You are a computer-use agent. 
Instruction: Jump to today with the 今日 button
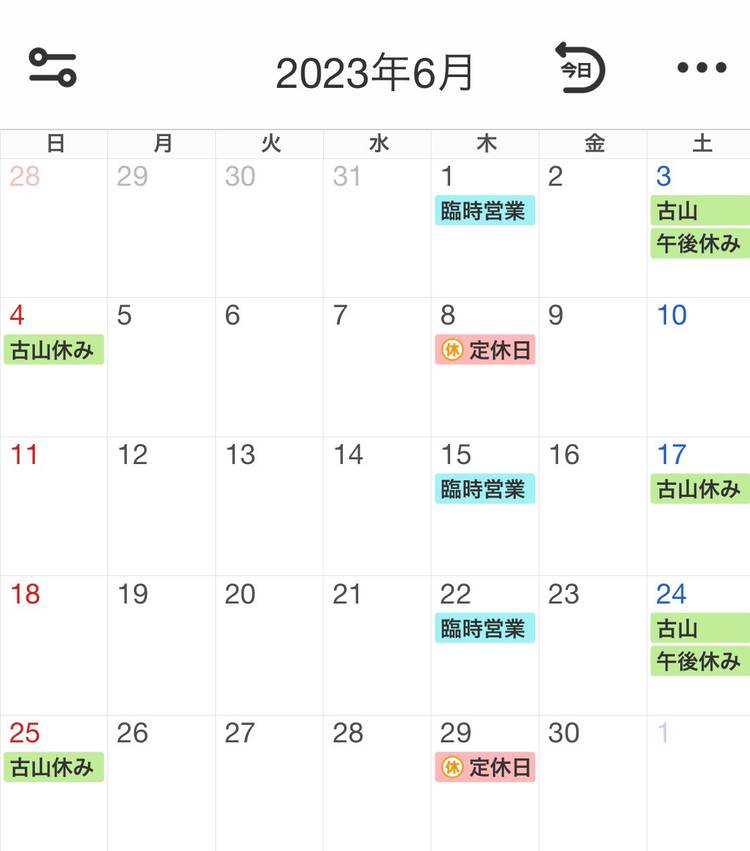[x=581, y=68]
